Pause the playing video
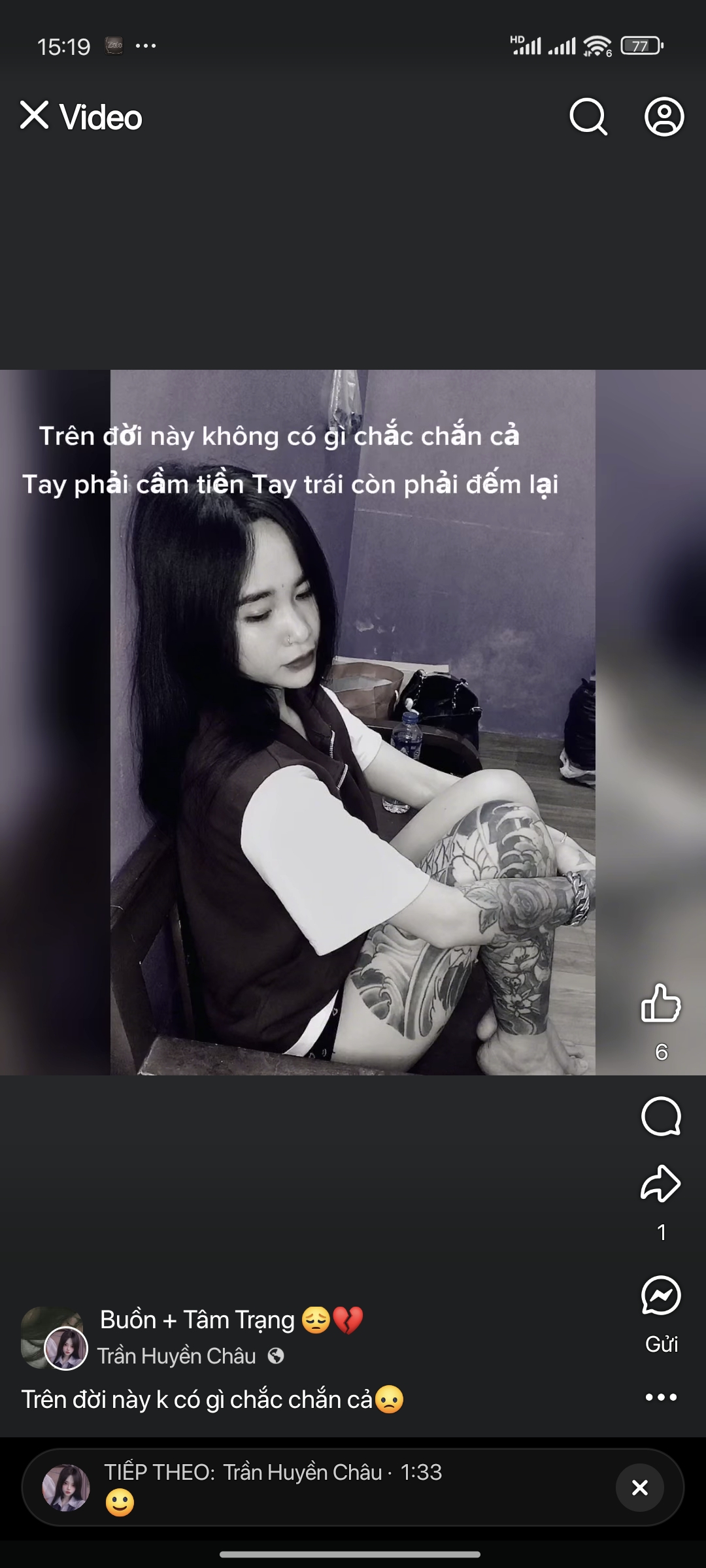The width and height of the screenshot is (706, 1568). coord(353,722)
